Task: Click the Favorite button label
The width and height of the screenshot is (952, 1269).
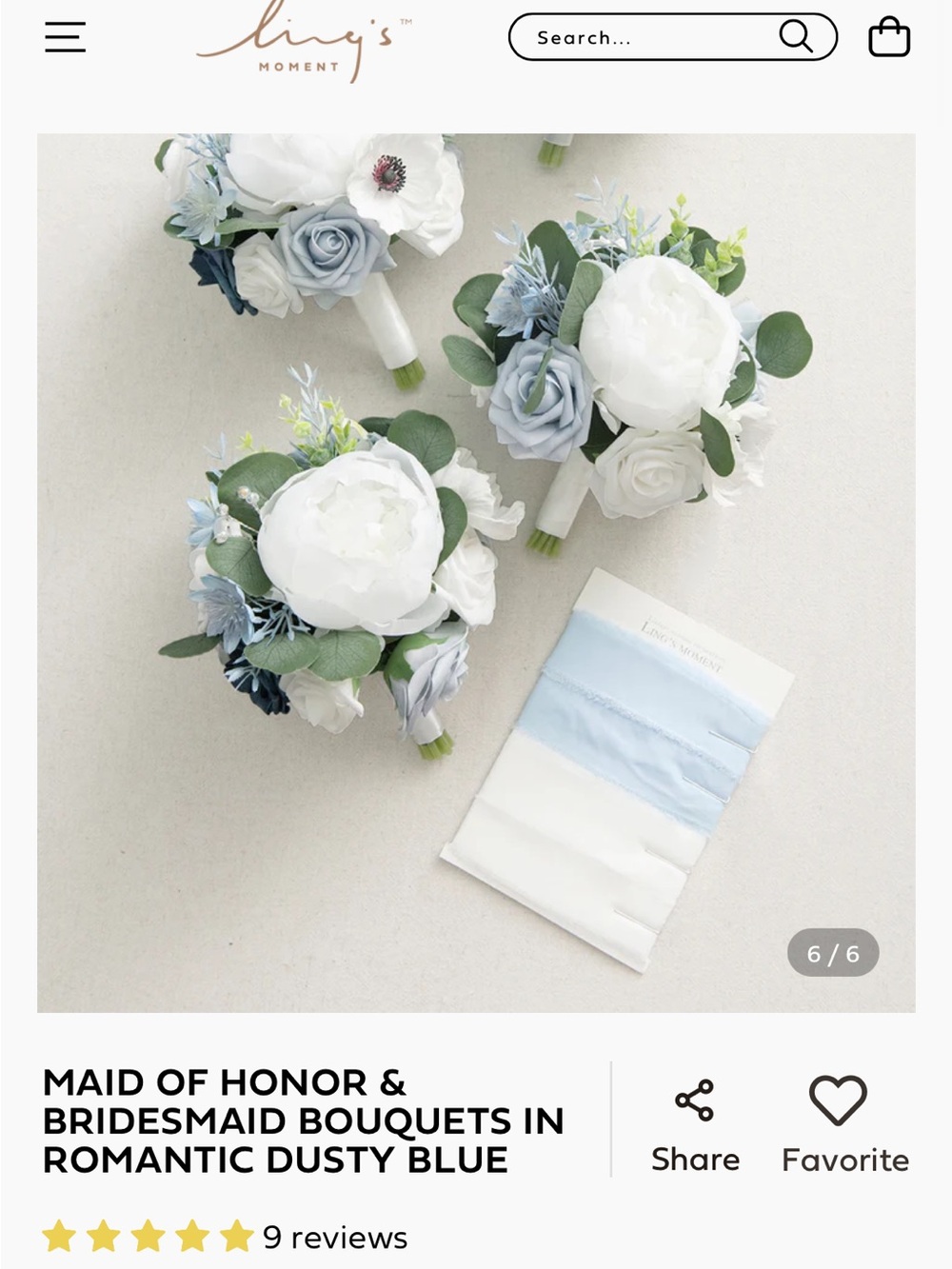Action: [x=843, y=1160]
